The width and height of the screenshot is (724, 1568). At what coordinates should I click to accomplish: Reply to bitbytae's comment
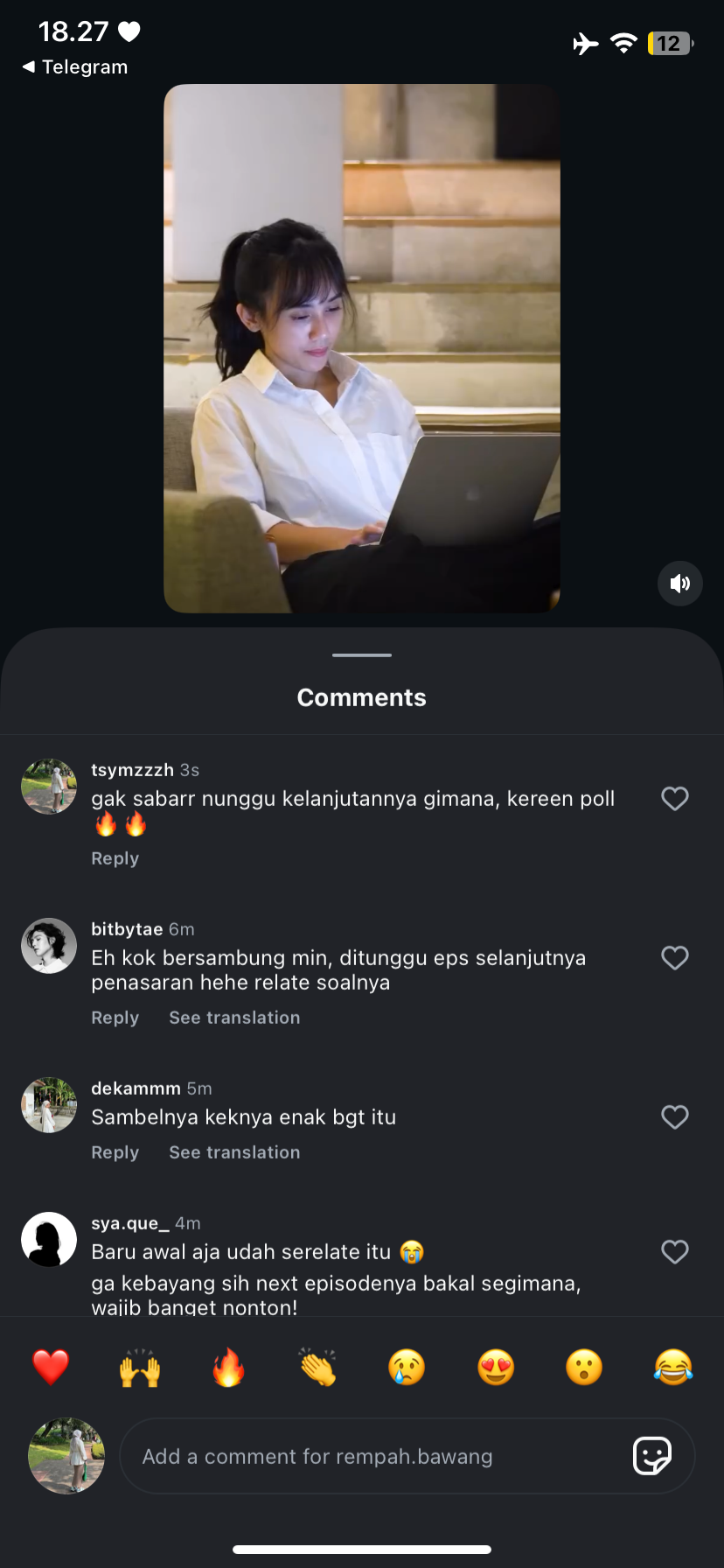pyautogui.click(x=115, y=1018)
